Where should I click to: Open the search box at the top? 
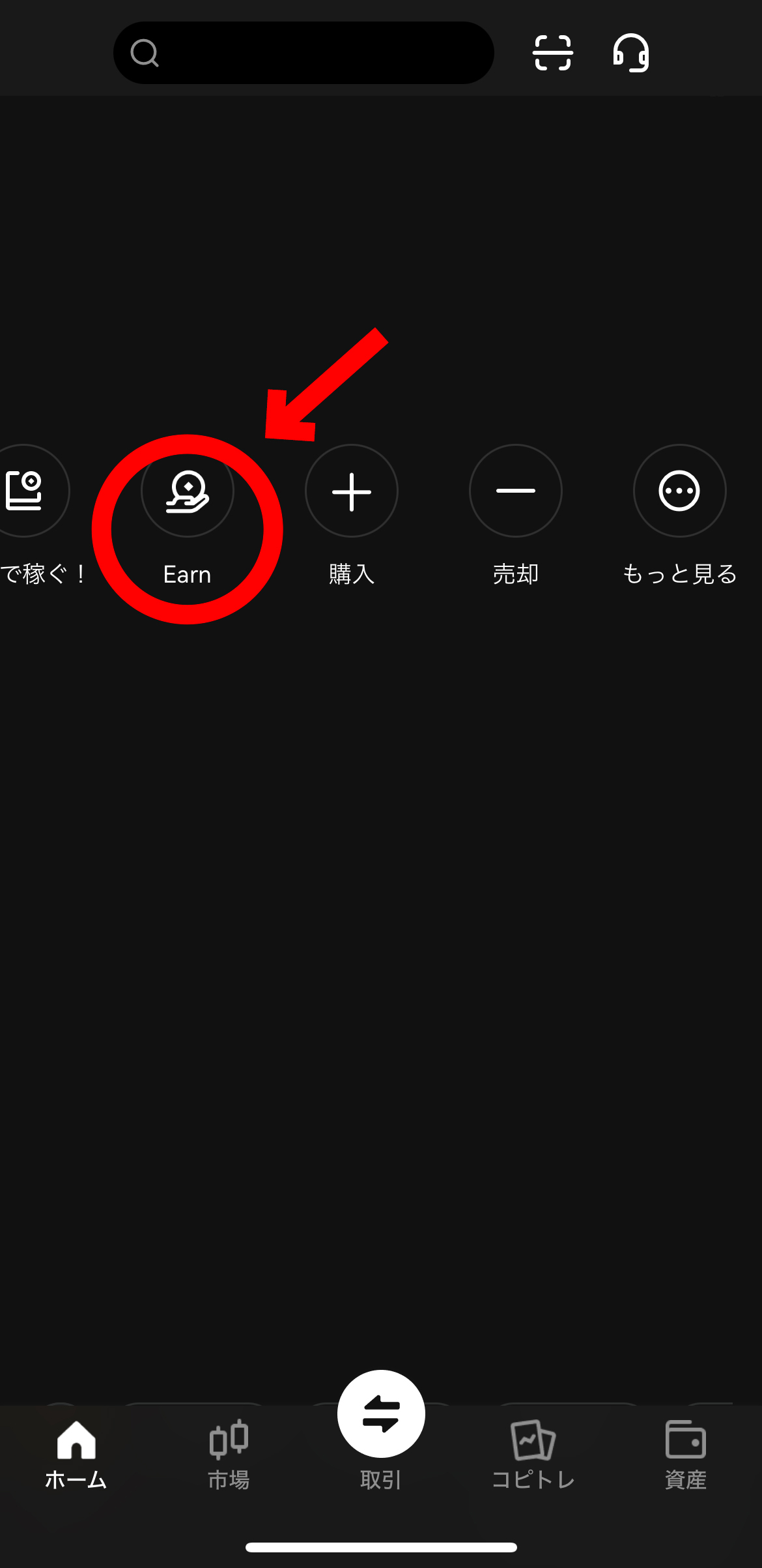point(303,53)
